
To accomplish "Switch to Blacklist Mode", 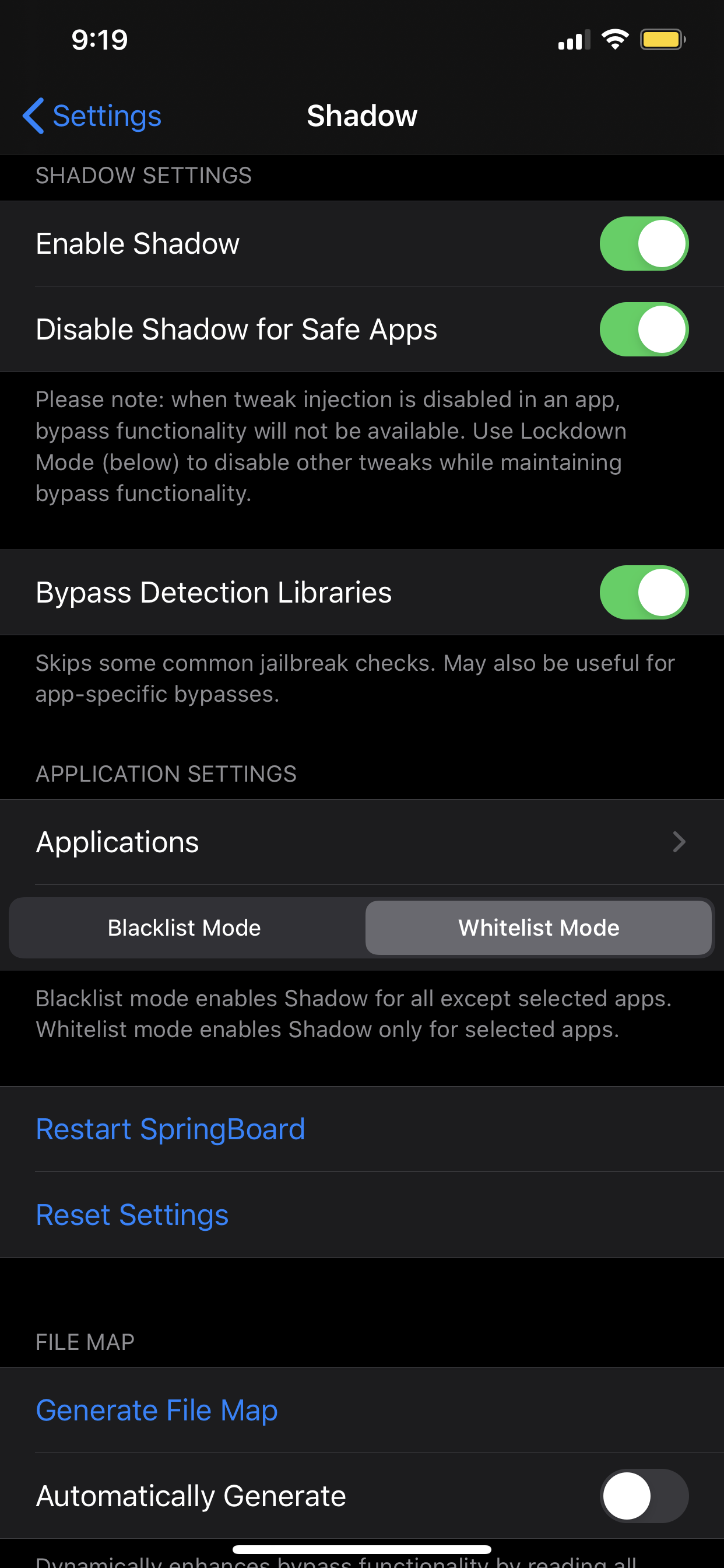I will tap(184, 928).
